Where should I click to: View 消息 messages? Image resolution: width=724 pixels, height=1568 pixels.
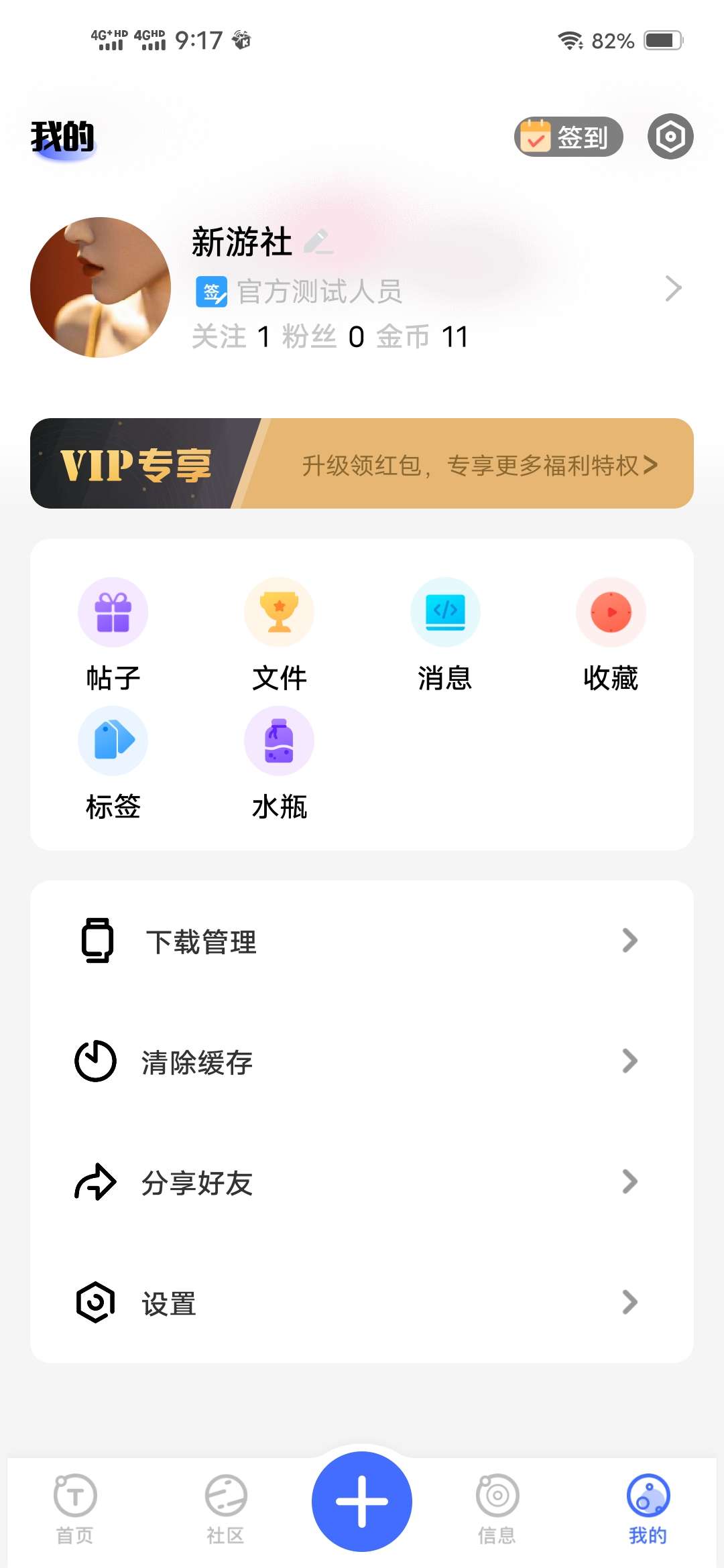(445, 633)
